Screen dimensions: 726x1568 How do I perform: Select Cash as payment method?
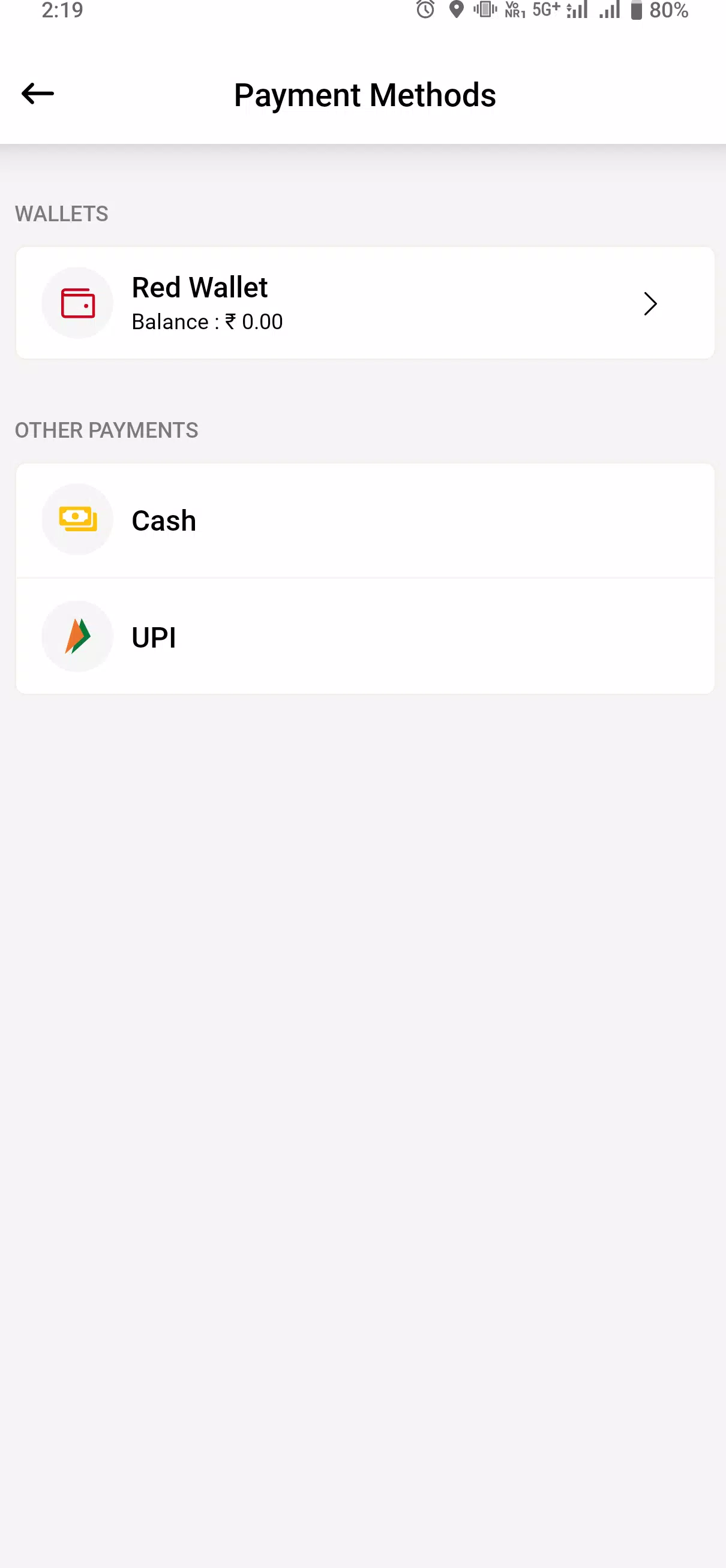tap(364, 520)
